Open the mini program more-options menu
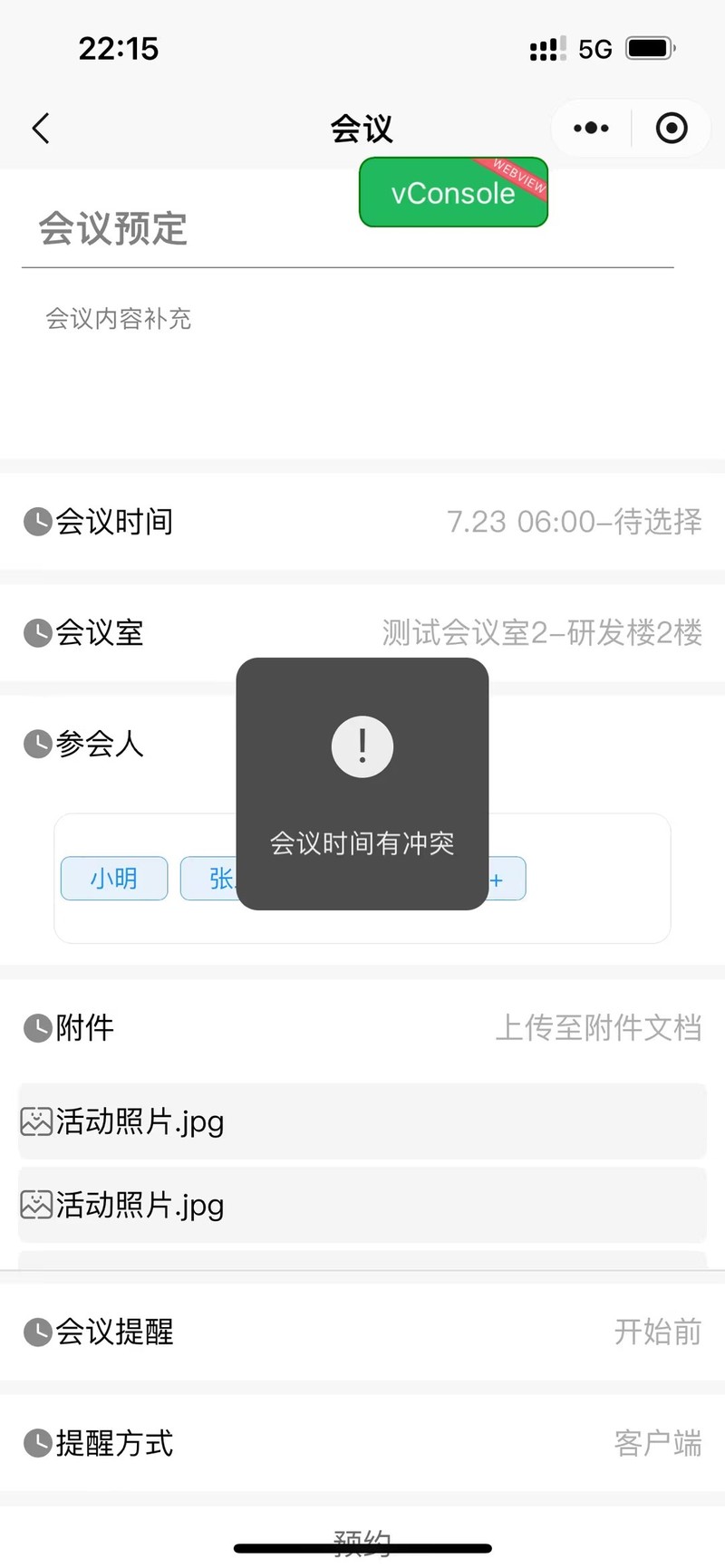725x1568 pixels. click(591, 129)
